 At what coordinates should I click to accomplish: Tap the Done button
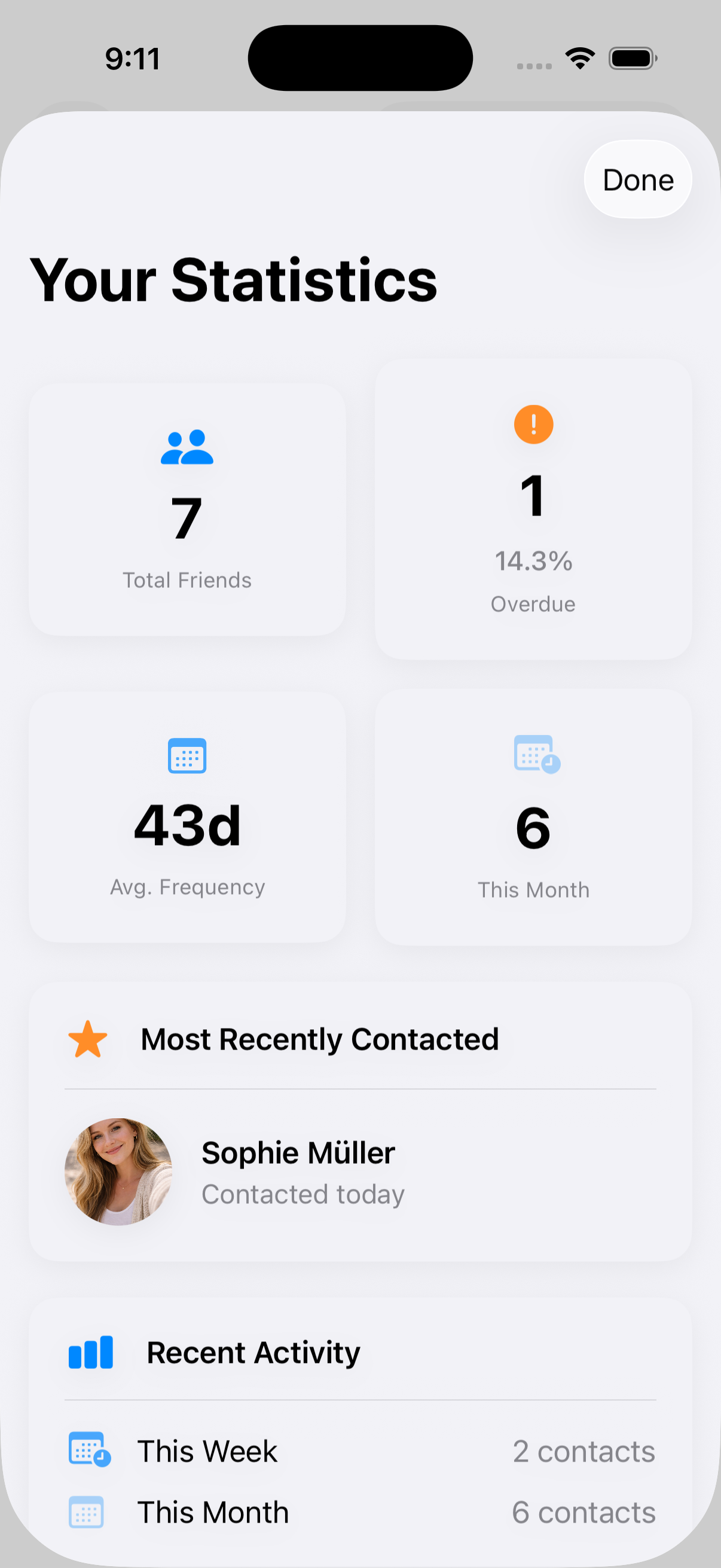coord(637,179)
